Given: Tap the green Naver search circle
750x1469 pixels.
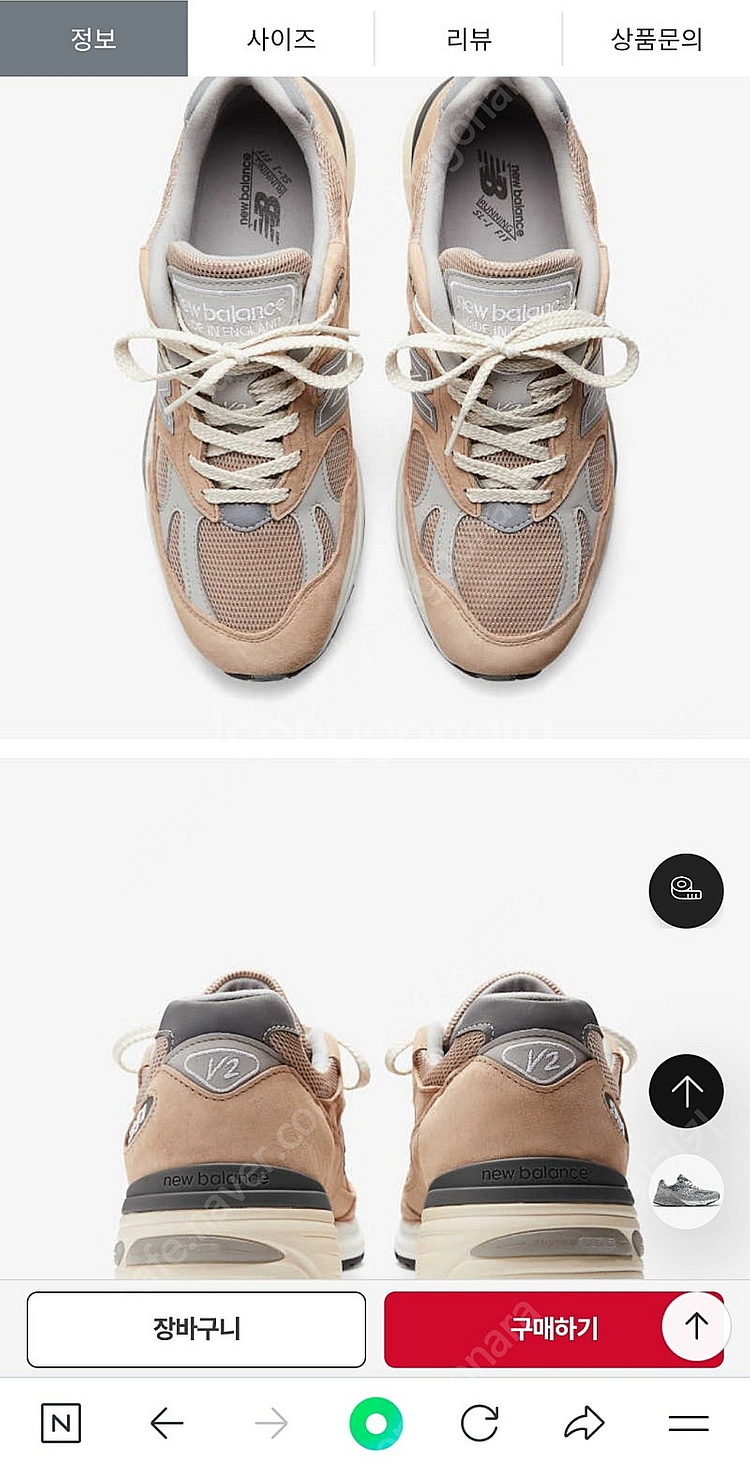Looking at the screenshot, I should (375, 1423).
